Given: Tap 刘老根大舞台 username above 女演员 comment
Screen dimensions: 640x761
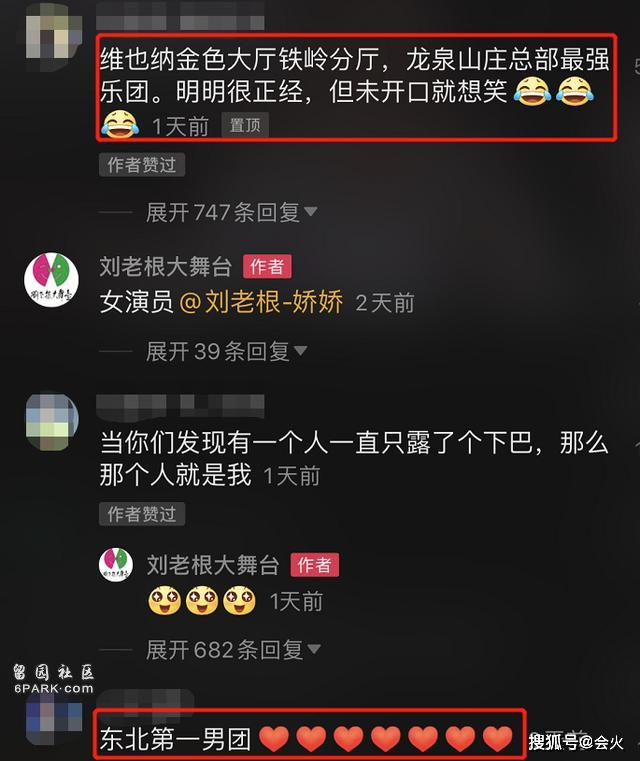Looking at the screenshot, I should pos(165,266).
